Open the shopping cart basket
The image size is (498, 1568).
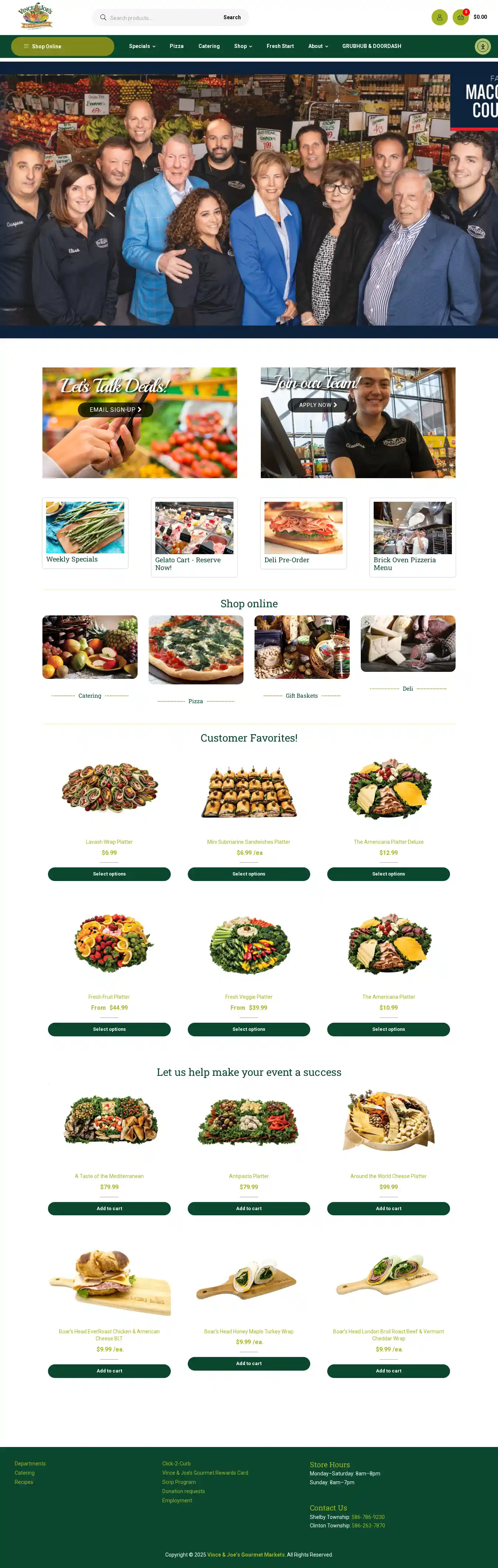click(460, 17)
